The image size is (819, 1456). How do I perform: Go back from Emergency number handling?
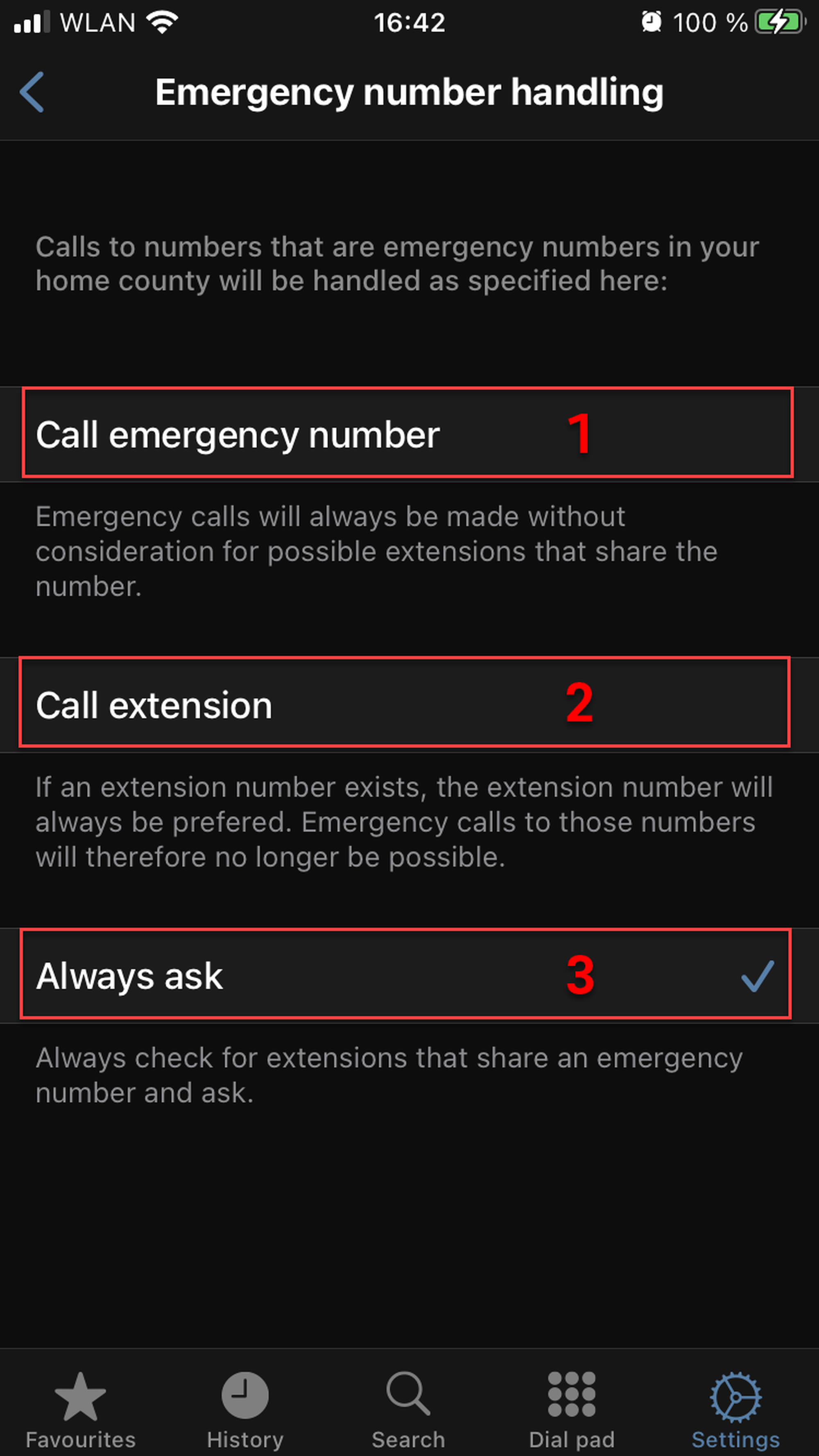pyautogui.click(x=32, y=92)
